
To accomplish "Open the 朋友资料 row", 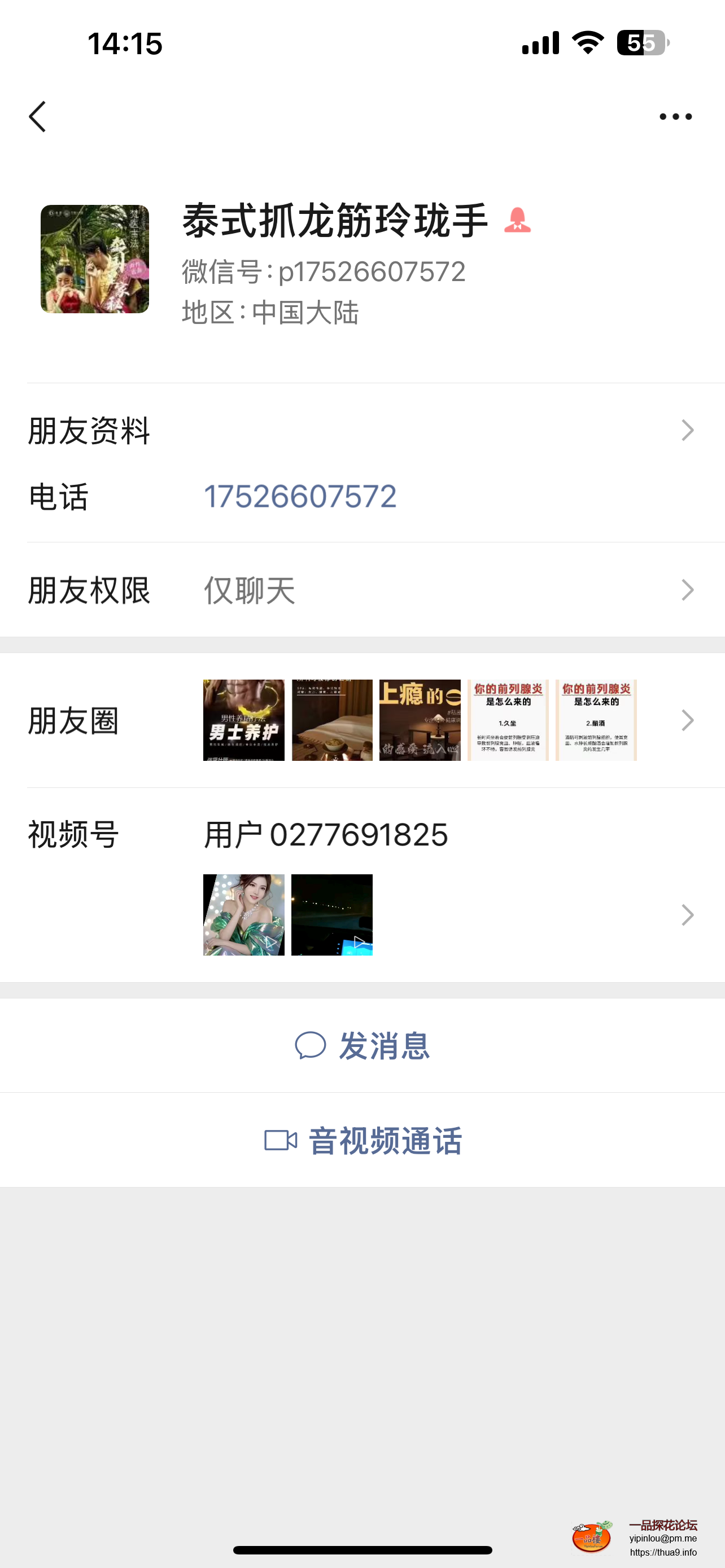I will (362, 430).
